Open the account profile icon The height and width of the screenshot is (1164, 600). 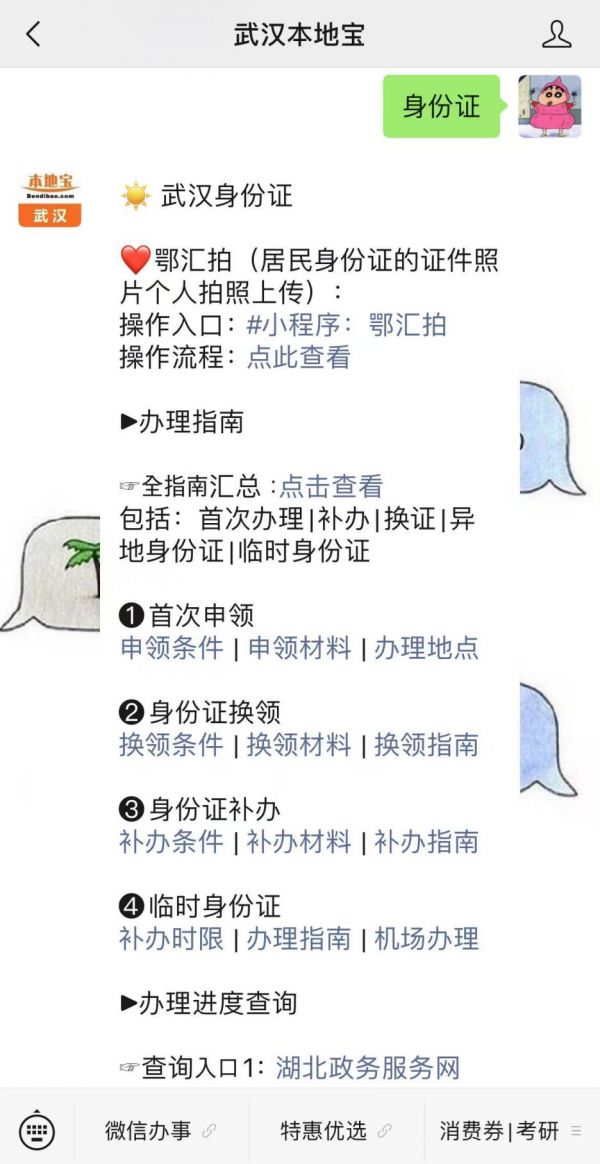556,34
